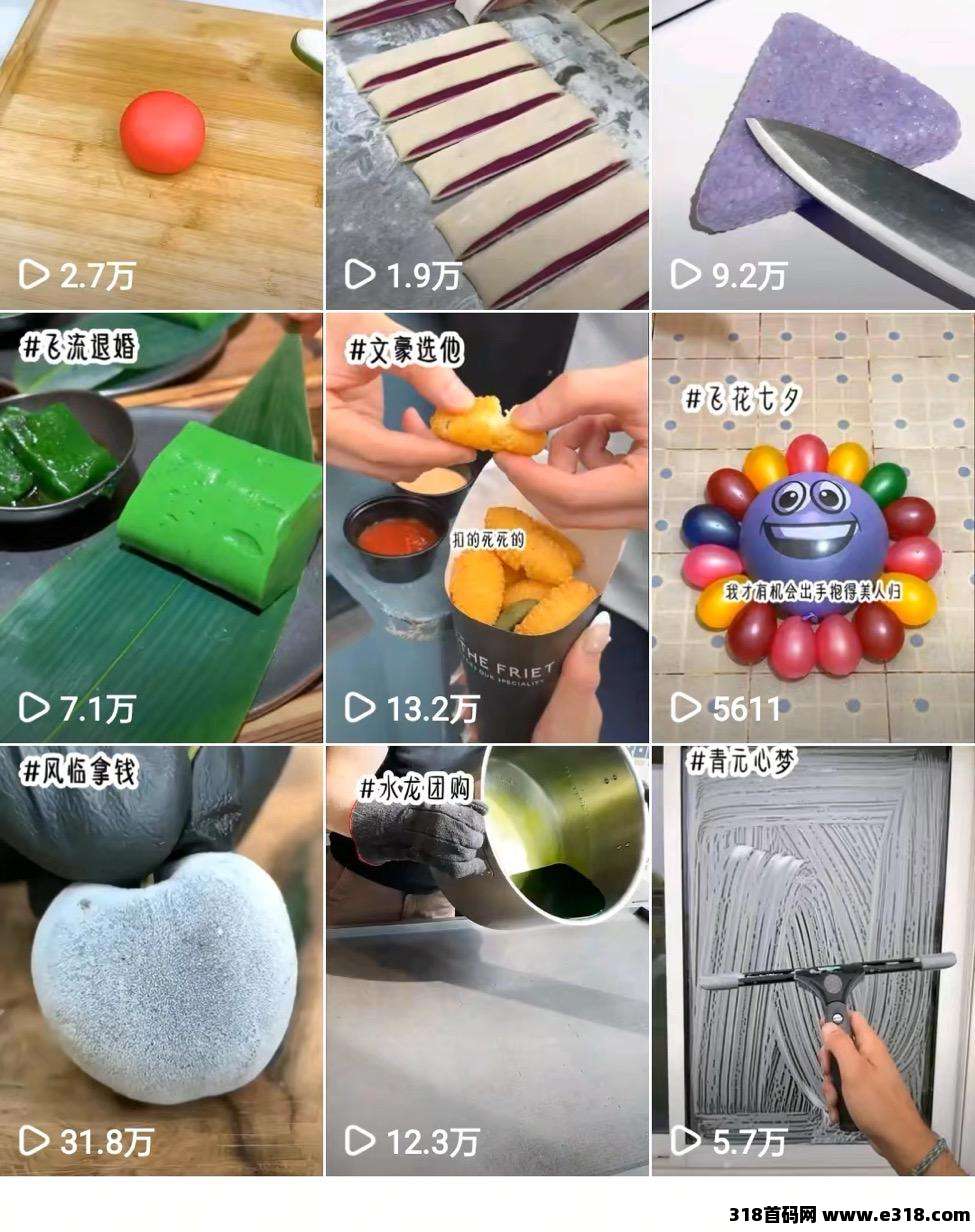Screen dimensions: 975x1232
Task: Open the #飞花七夕 balloon flower video
Action: 813,527
